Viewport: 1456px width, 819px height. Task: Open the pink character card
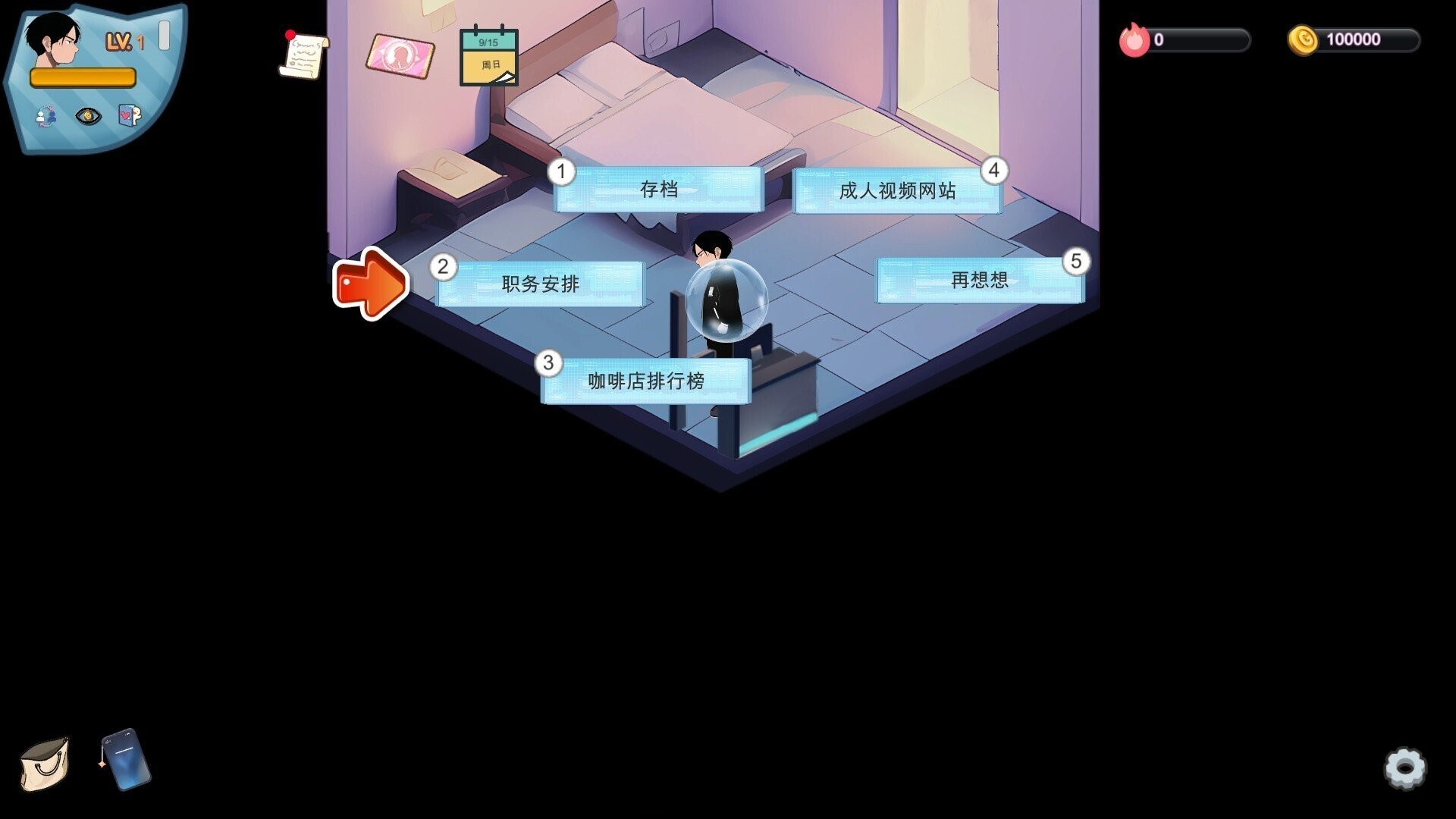coord(400,55)
